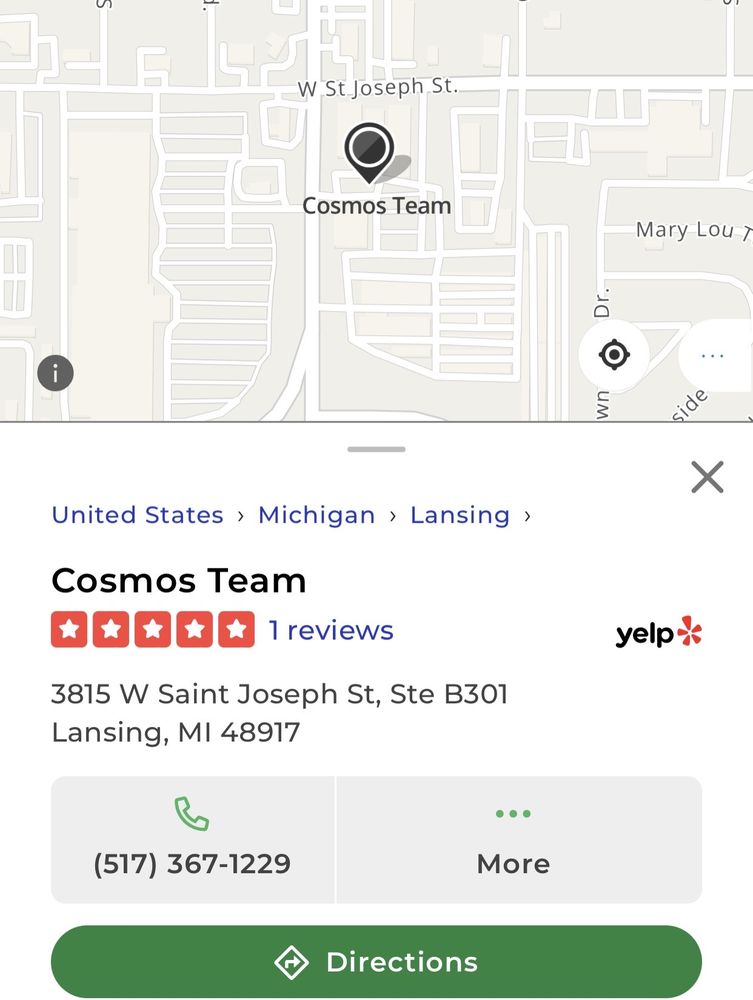Click the Yelp logo
The height and width of the screenshot is (1000, 753).
click(x=658, y=632)
